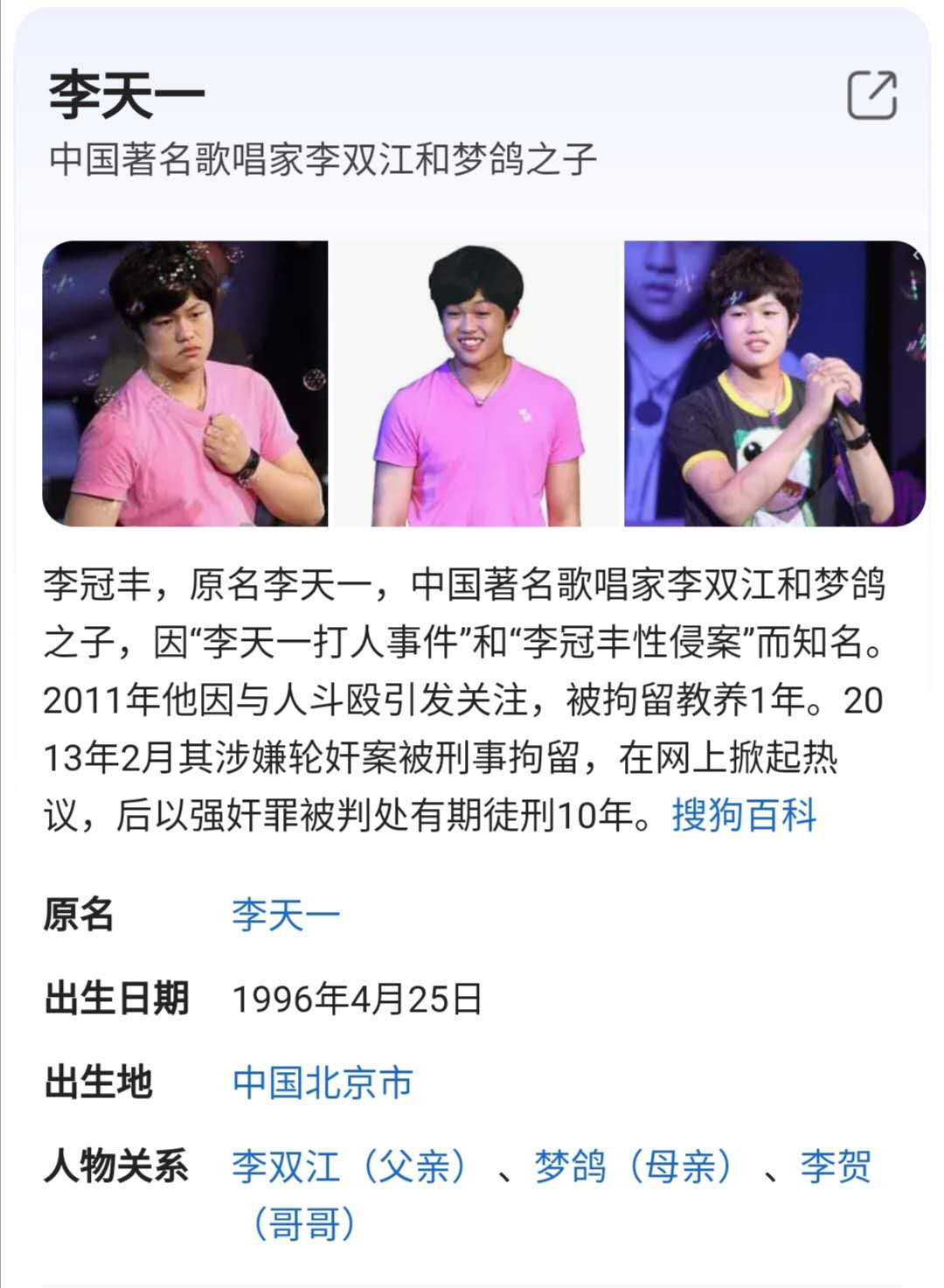The image size is (944, 1288).
Task: View the middle photo on white background
Action: coord(476,384)
